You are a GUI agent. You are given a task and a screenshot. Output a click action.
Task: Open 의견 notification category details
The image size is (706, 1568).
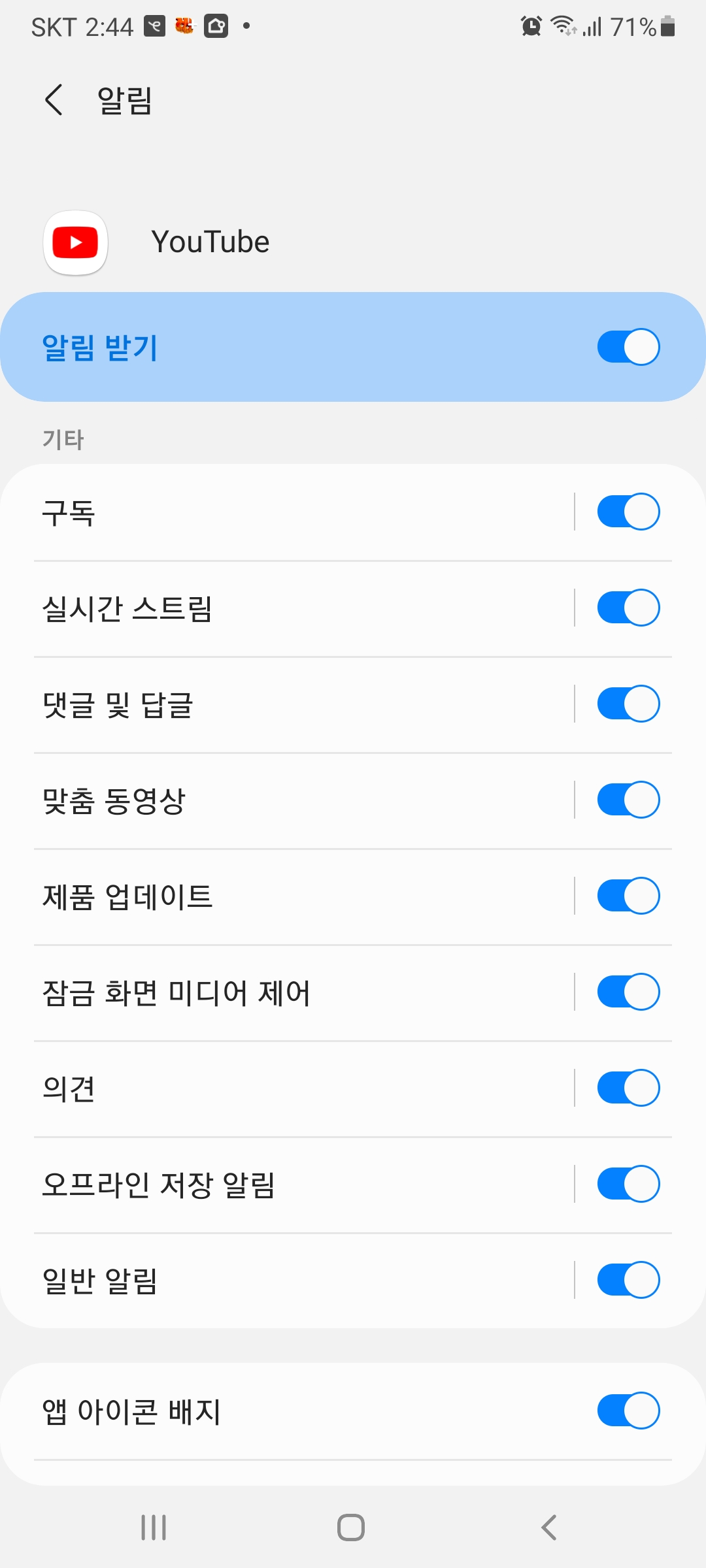point(294,1088)
